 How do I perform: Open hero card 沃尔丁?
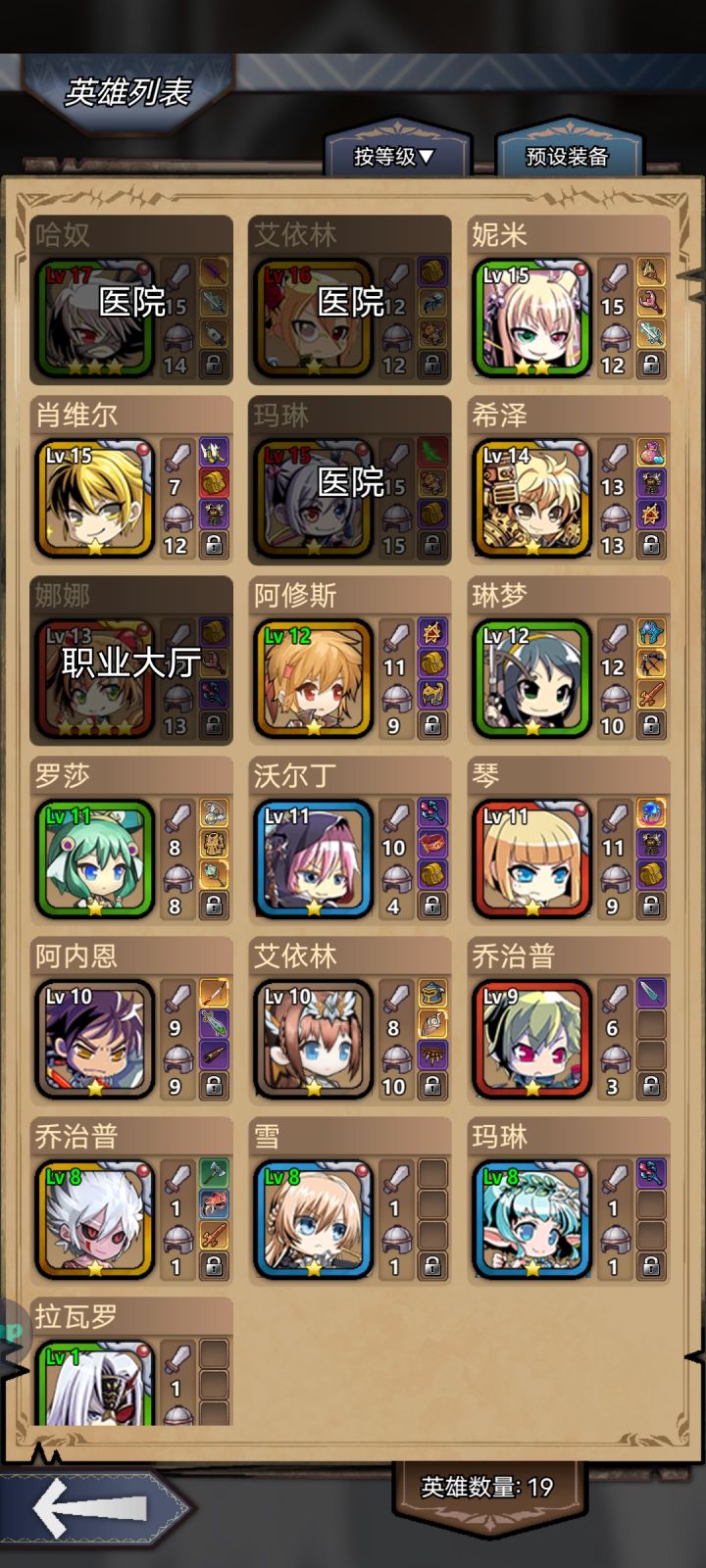350,841
